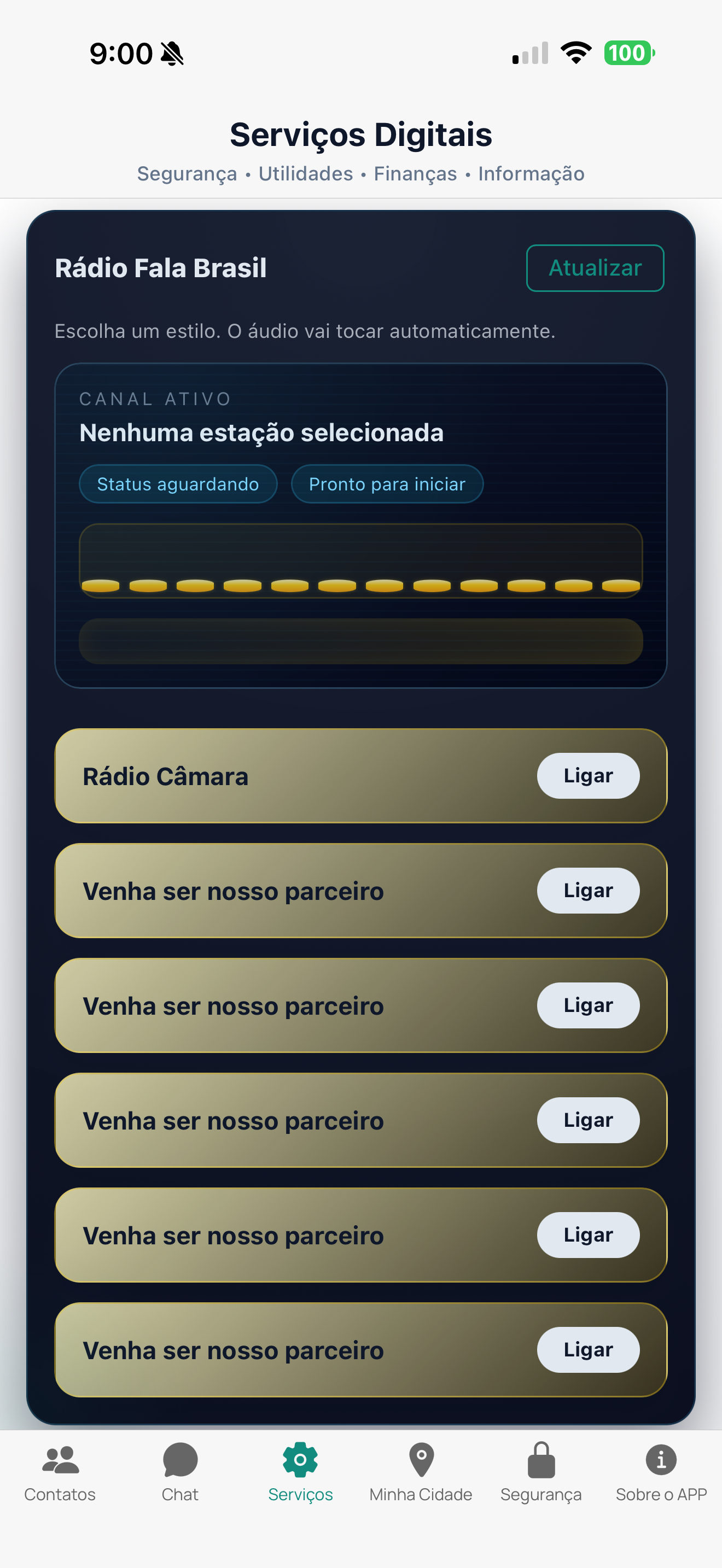
Task: Tap the Wi-Fi status icon
Action: [x=575, y=53]
